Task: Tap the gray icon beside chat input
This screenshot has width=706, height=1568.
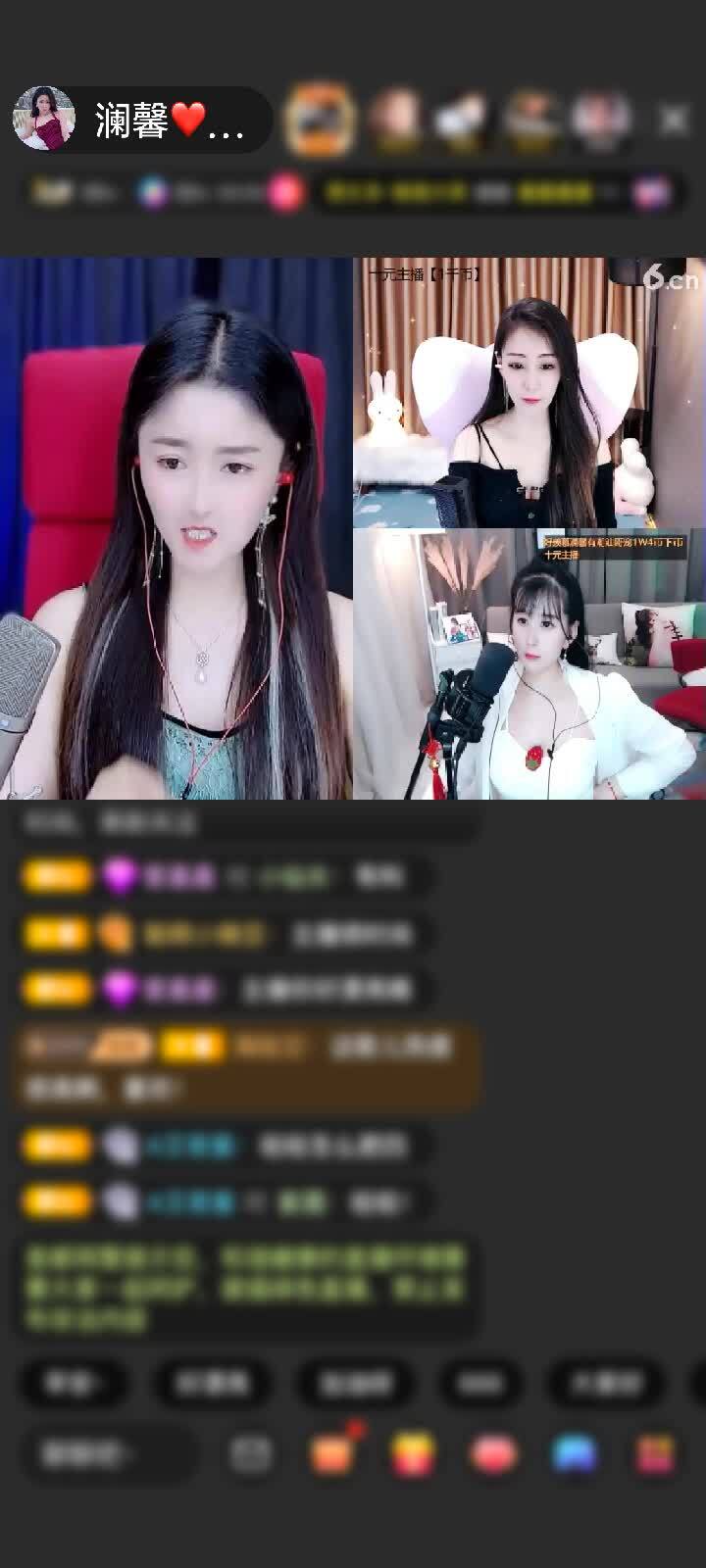Action: coord(251,1453)
